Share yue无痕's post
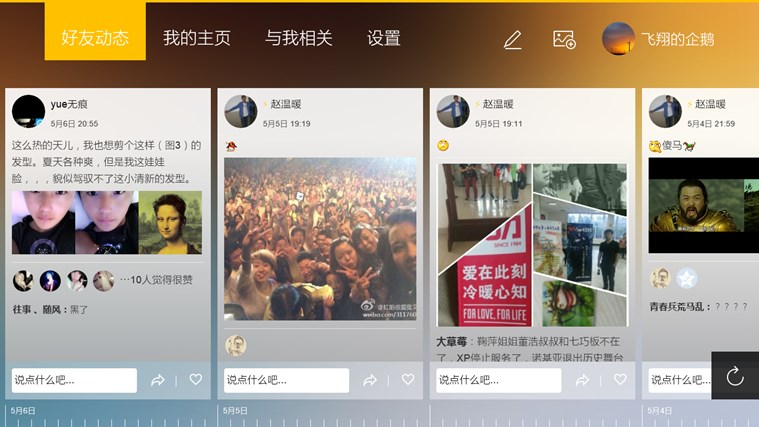This screenshot has width=759, height=427. click(158, 380)
